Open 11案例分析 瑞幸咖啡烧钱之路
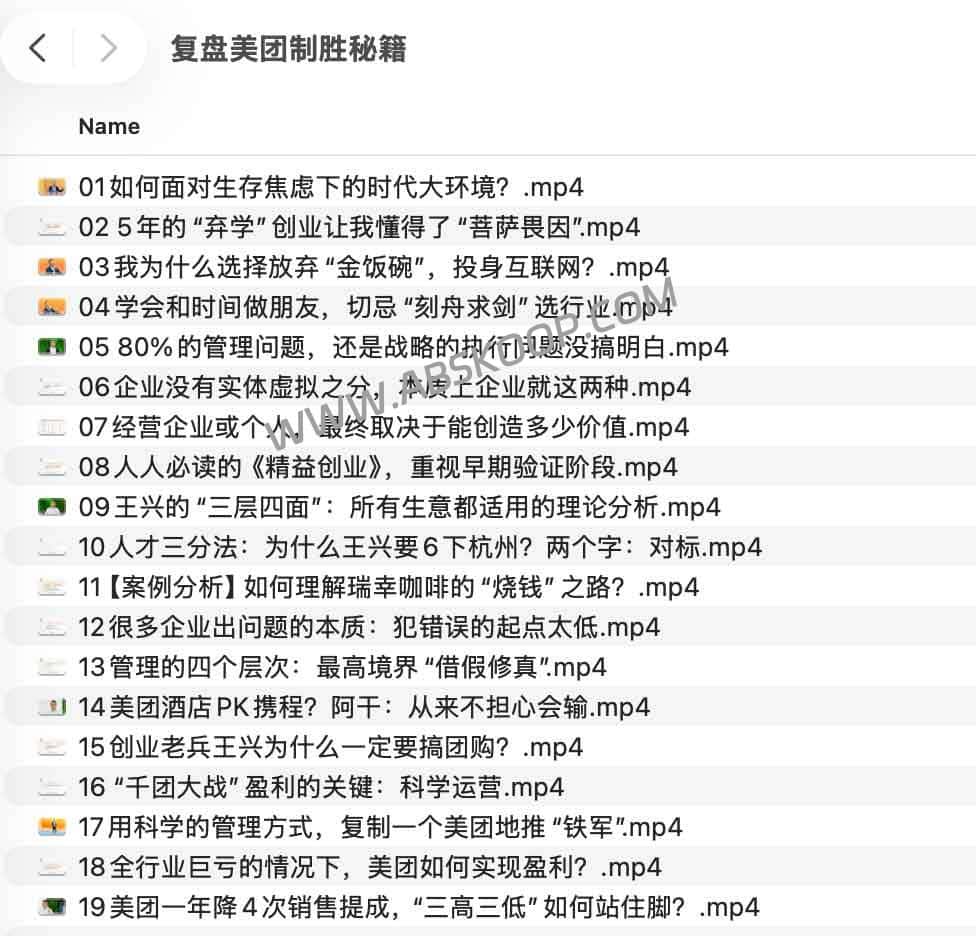Screen dimensions: 976x936 (x=388, y=587)
